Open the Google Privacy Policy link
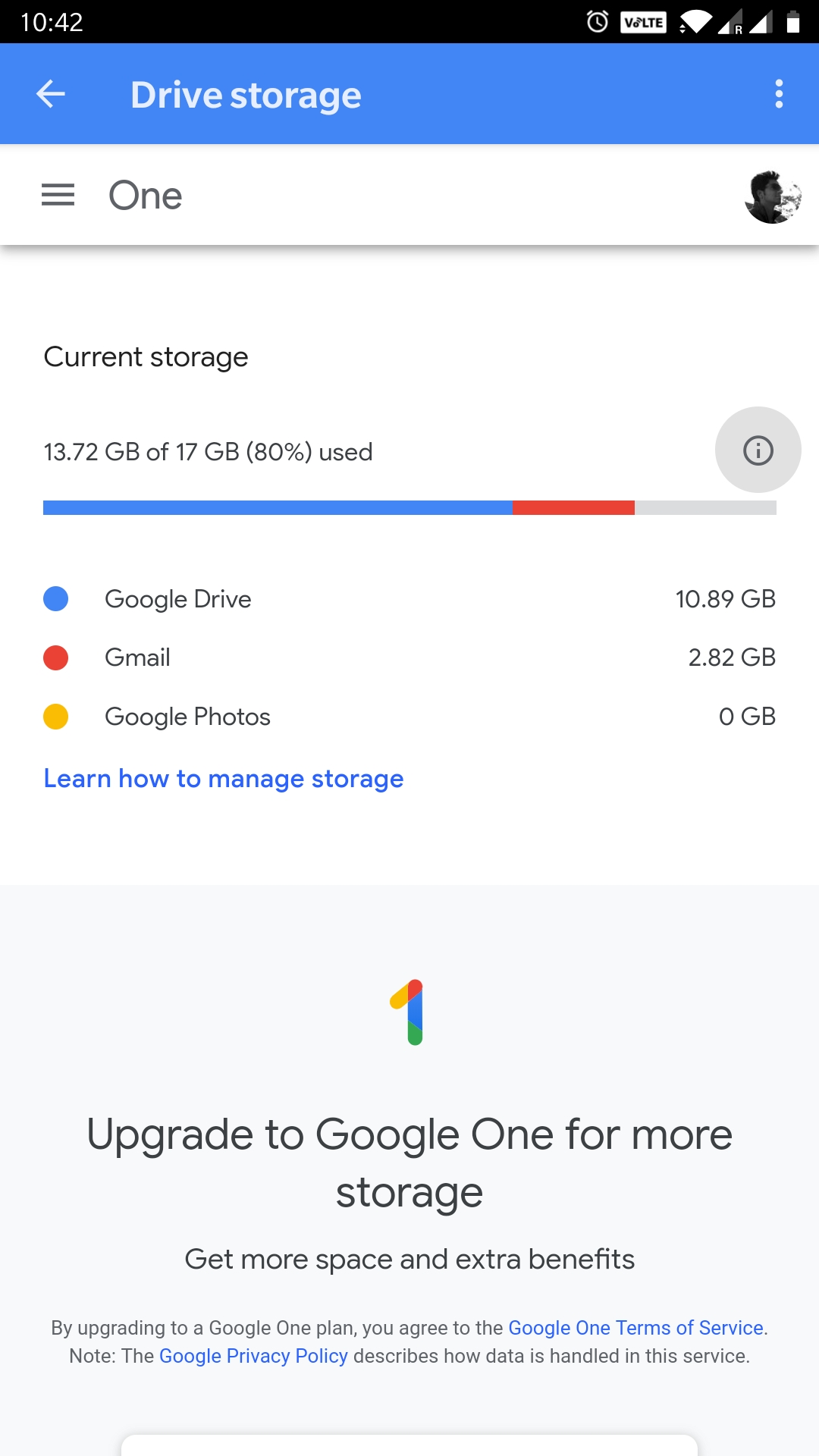Image resolution: width=819 pixels, height=1456 pixels. pos(253,1356)
